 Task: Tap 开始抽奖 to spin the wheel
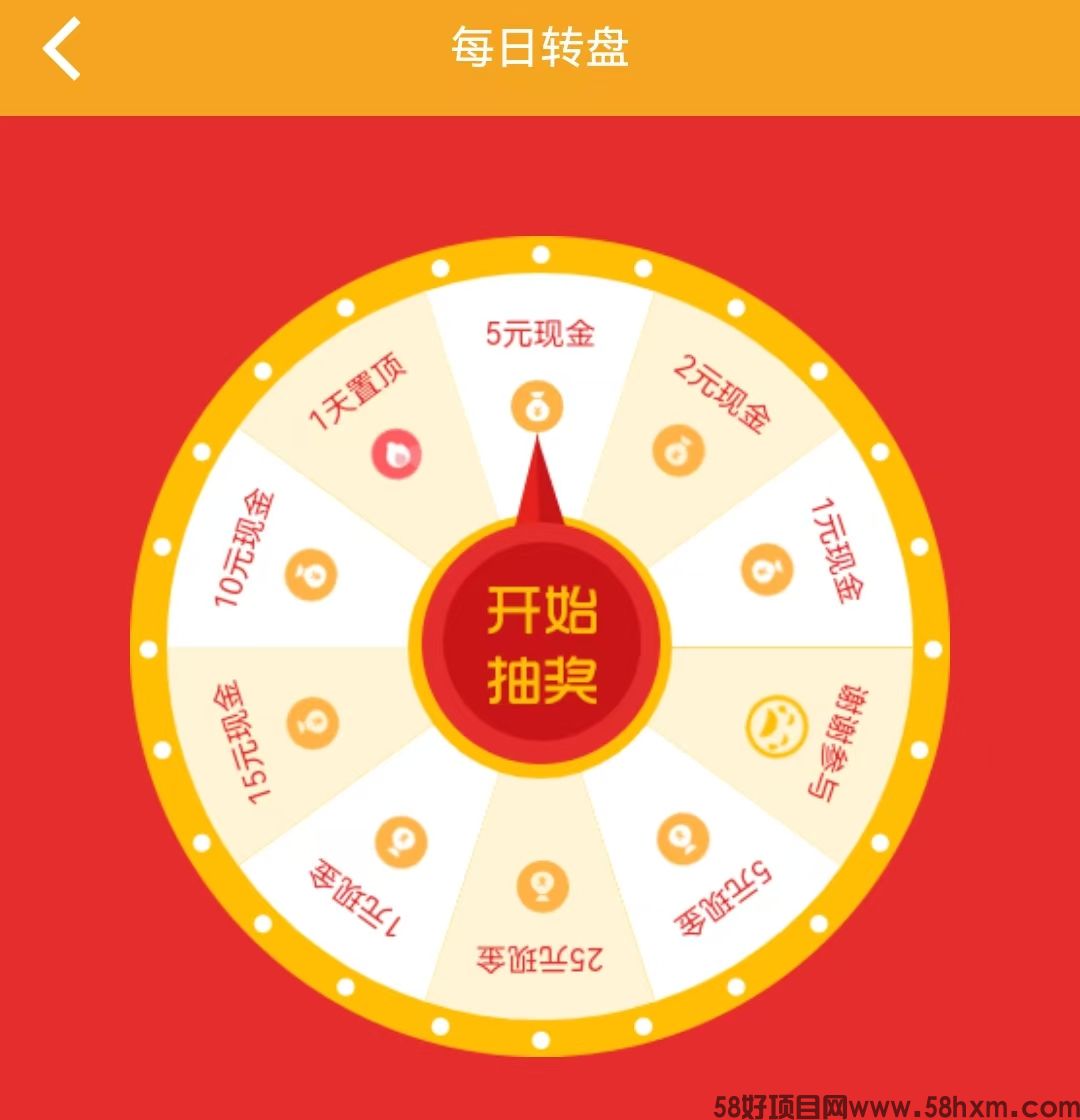coord(541,645)
